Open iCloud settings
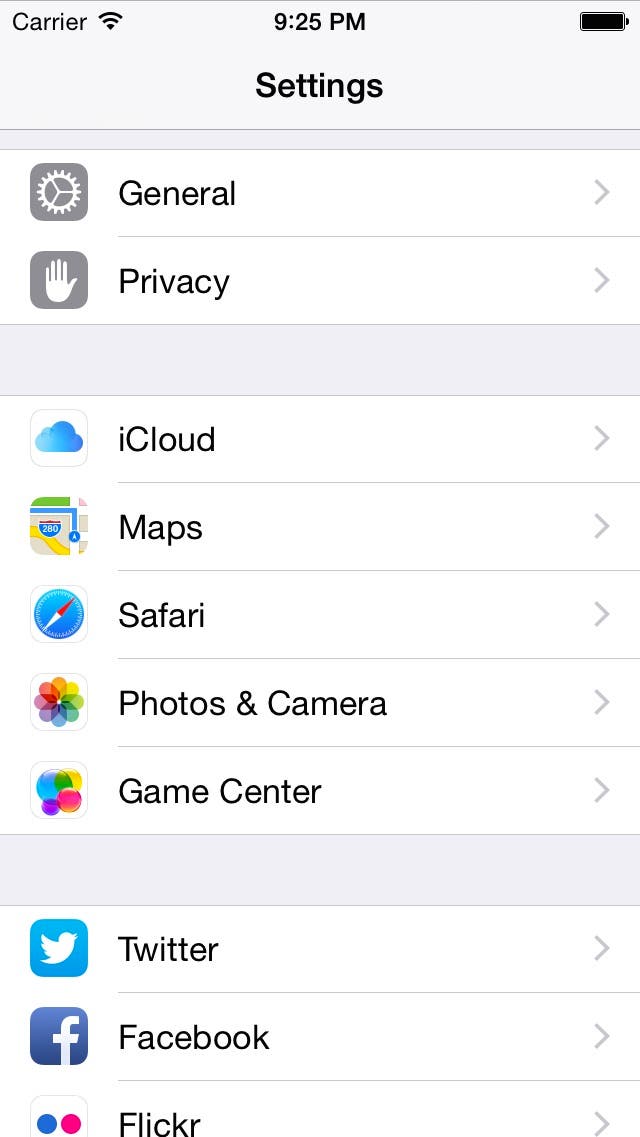 pyautogui.click(x=320, y=439)
